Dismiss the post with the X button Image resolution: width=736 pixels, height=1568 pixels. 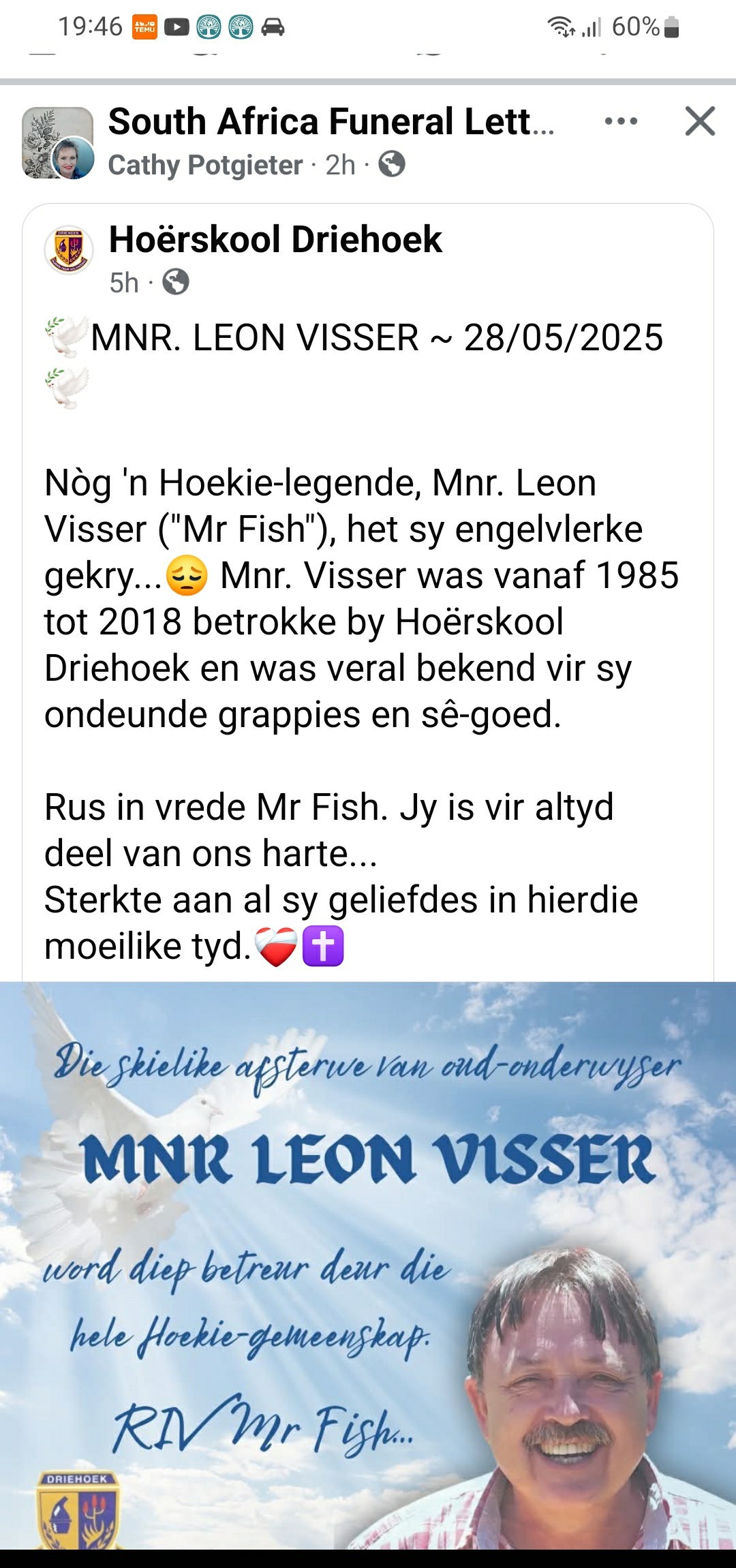[699, 122]
